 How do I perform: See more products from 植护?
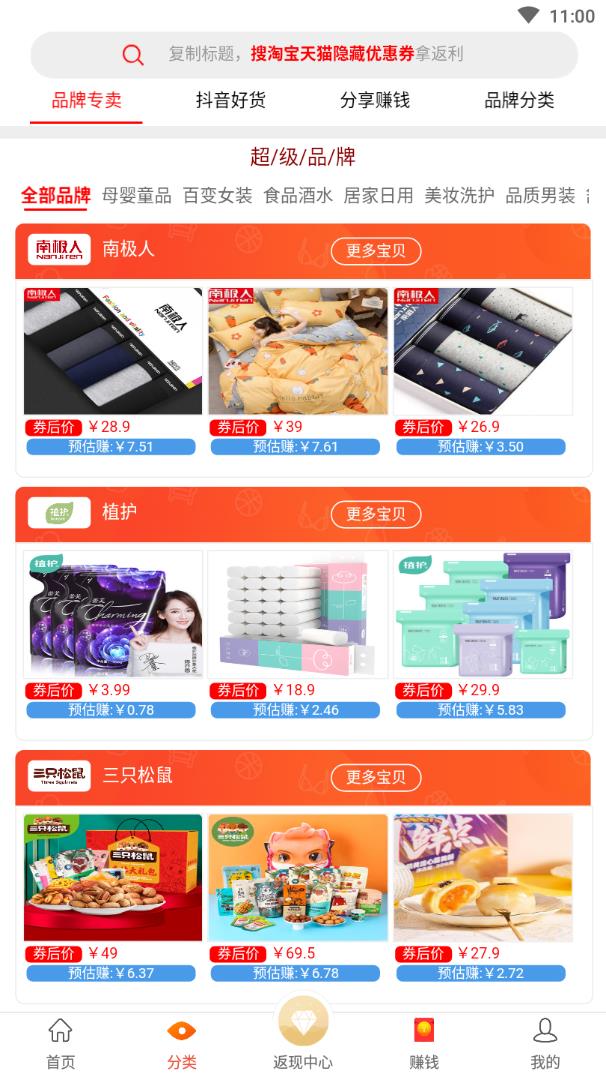pyautogui.click(x=376, y=514)
